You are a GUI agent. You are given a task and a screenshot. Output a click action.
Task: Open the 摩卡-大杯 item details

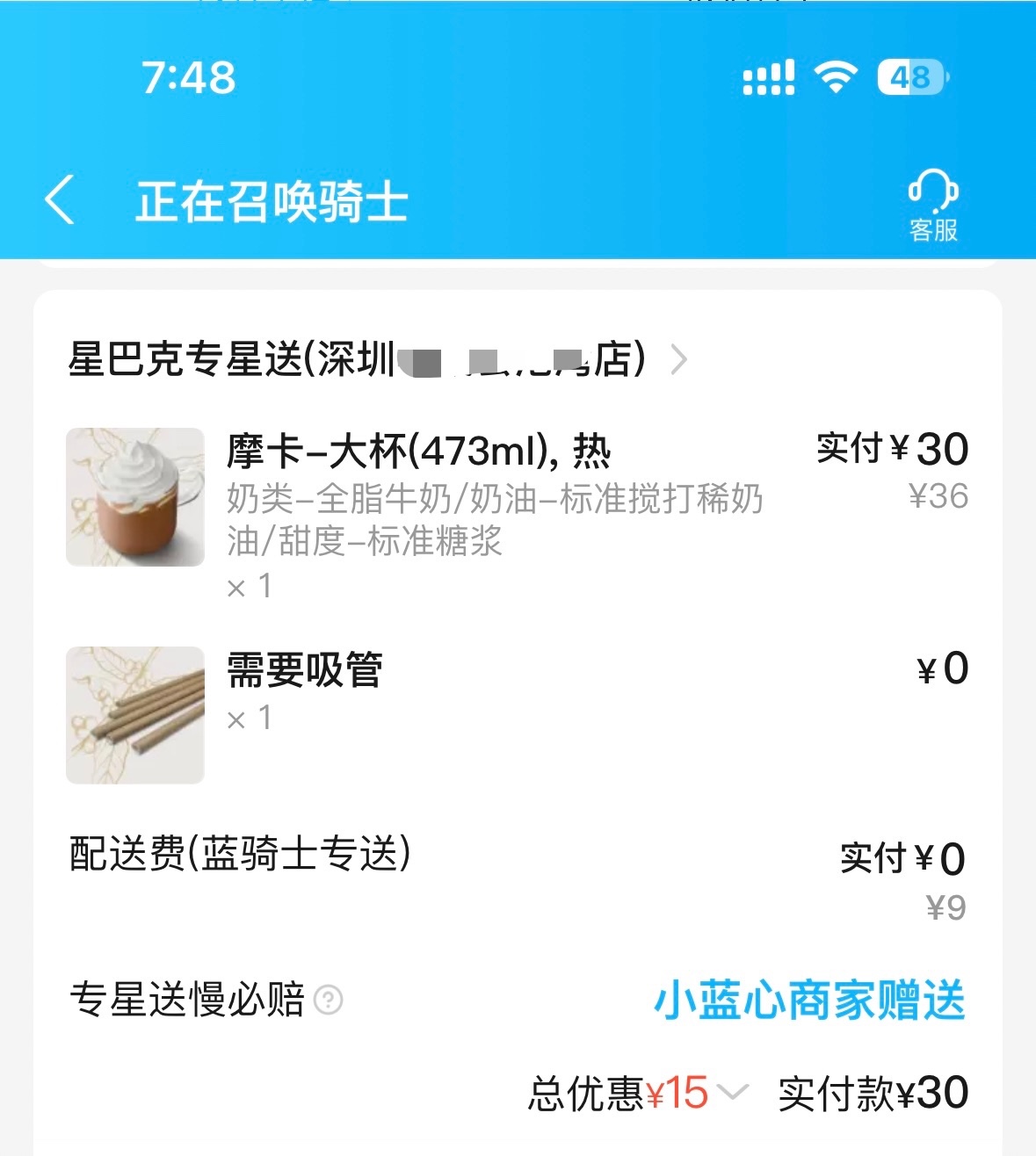pos(418,452)
